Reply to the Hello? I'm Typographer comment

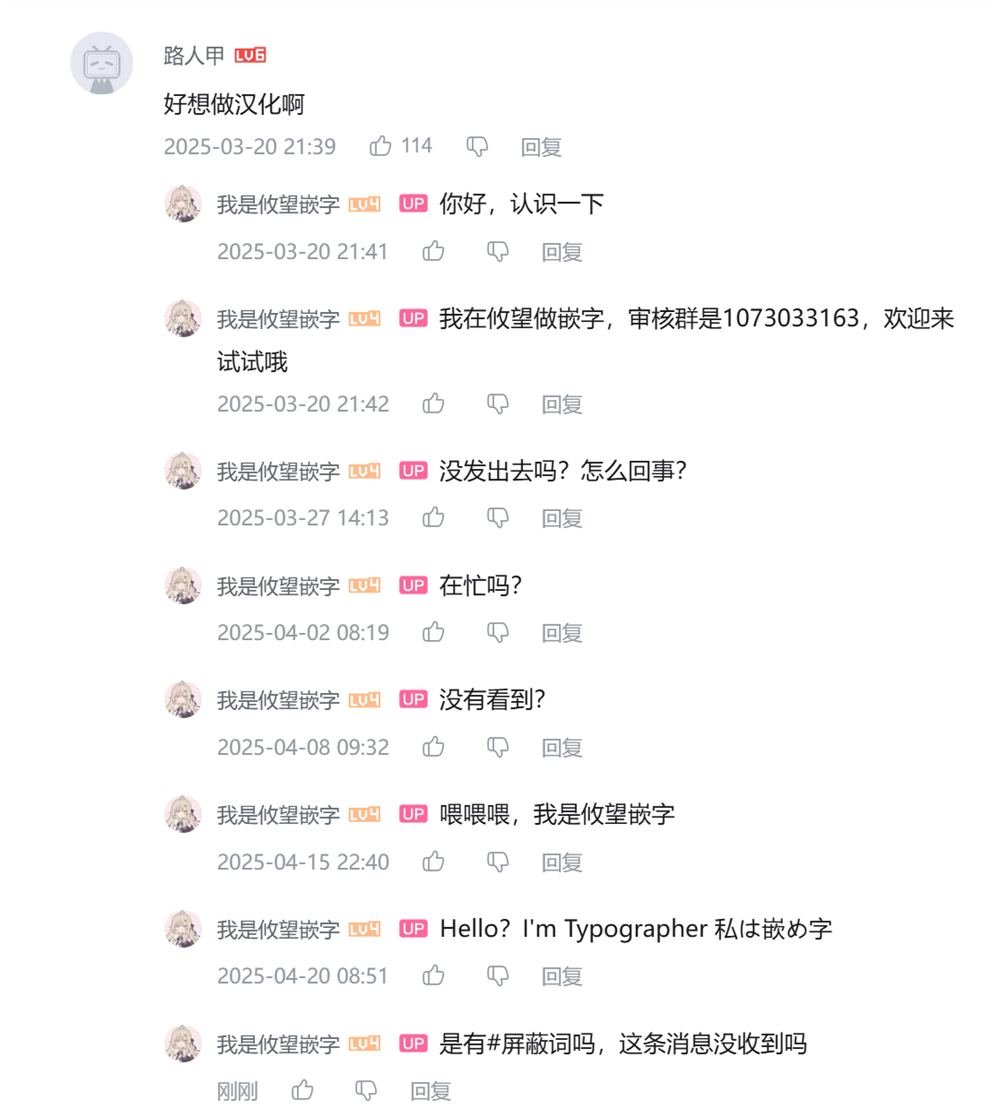(x=562, y=977)
